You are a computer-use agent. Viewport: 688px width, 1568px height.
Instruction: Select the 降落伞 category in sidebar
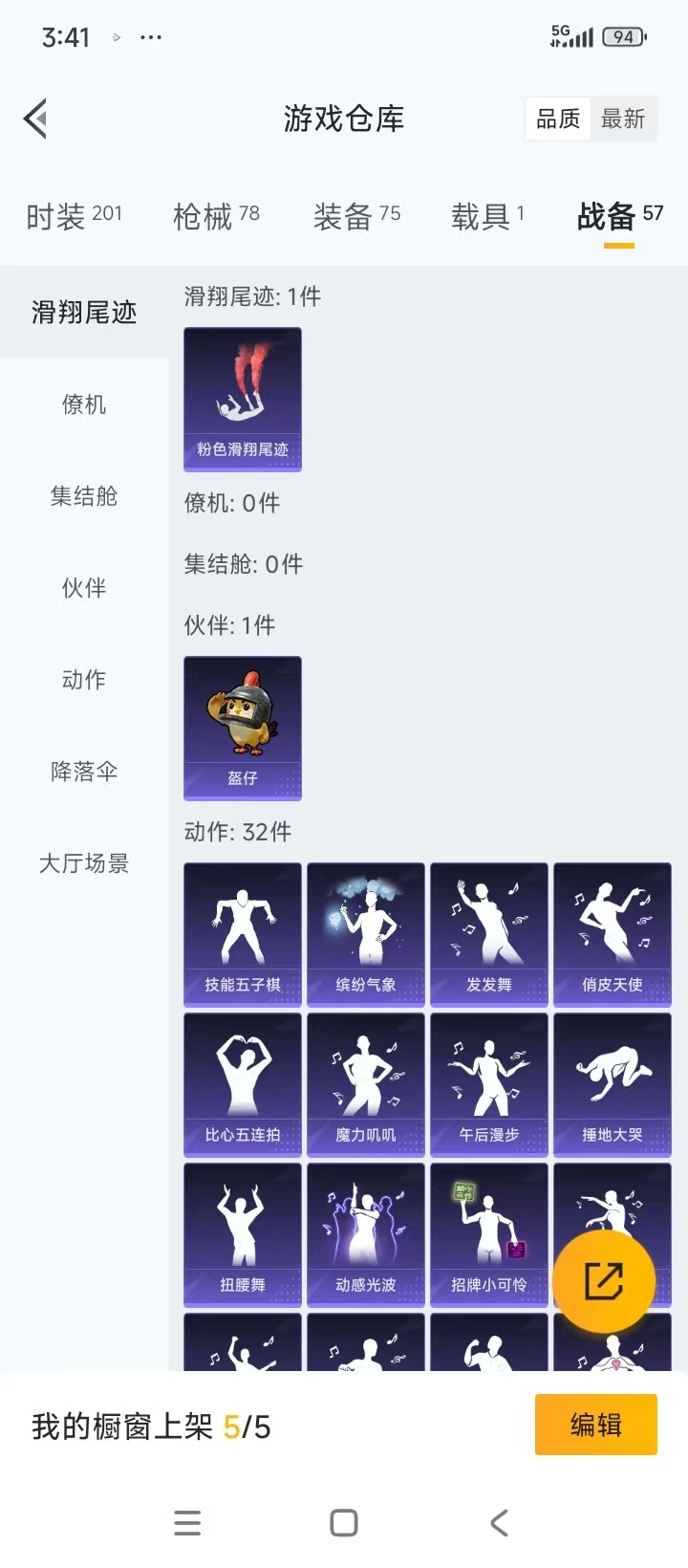82,772
